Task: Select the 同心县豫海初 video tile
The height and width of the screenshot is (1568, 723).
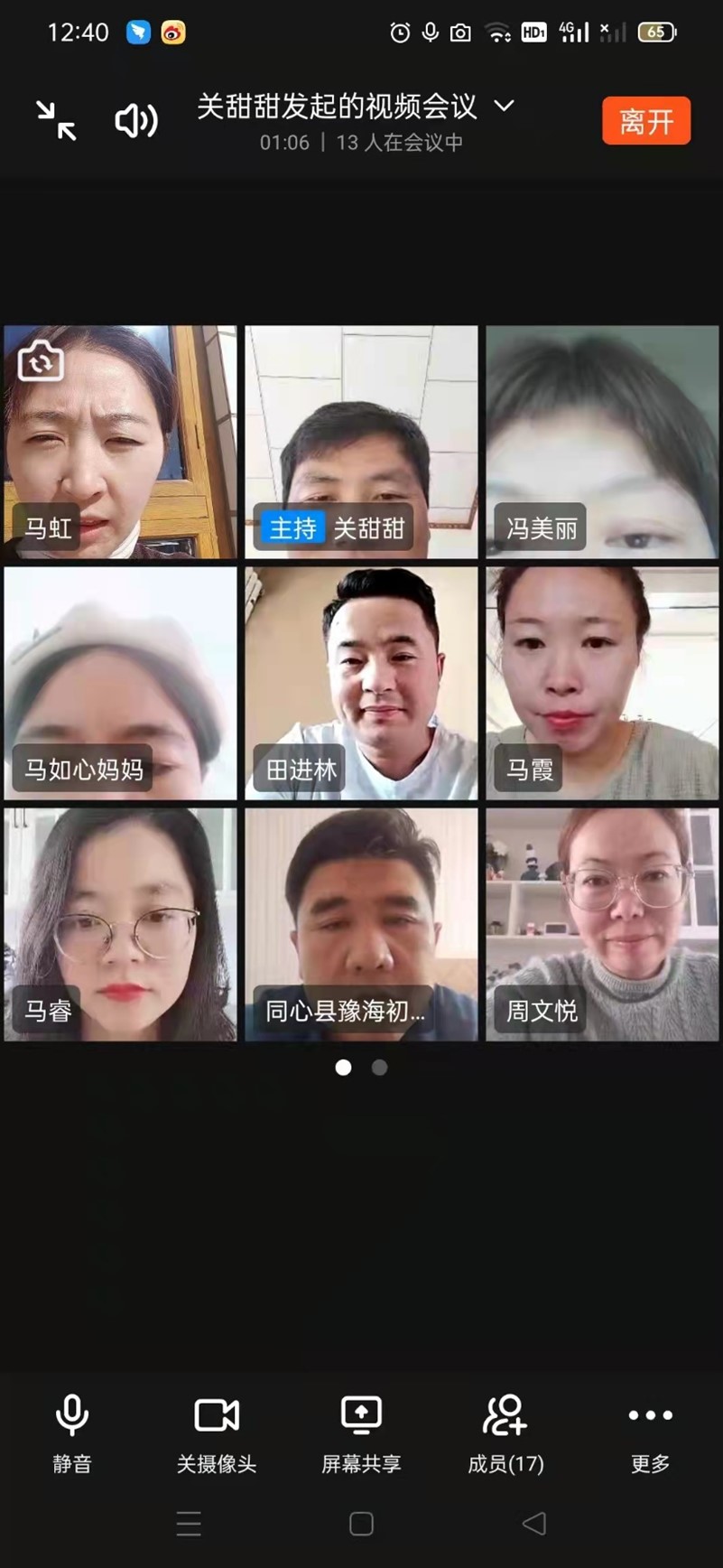Action: (361, 924)
